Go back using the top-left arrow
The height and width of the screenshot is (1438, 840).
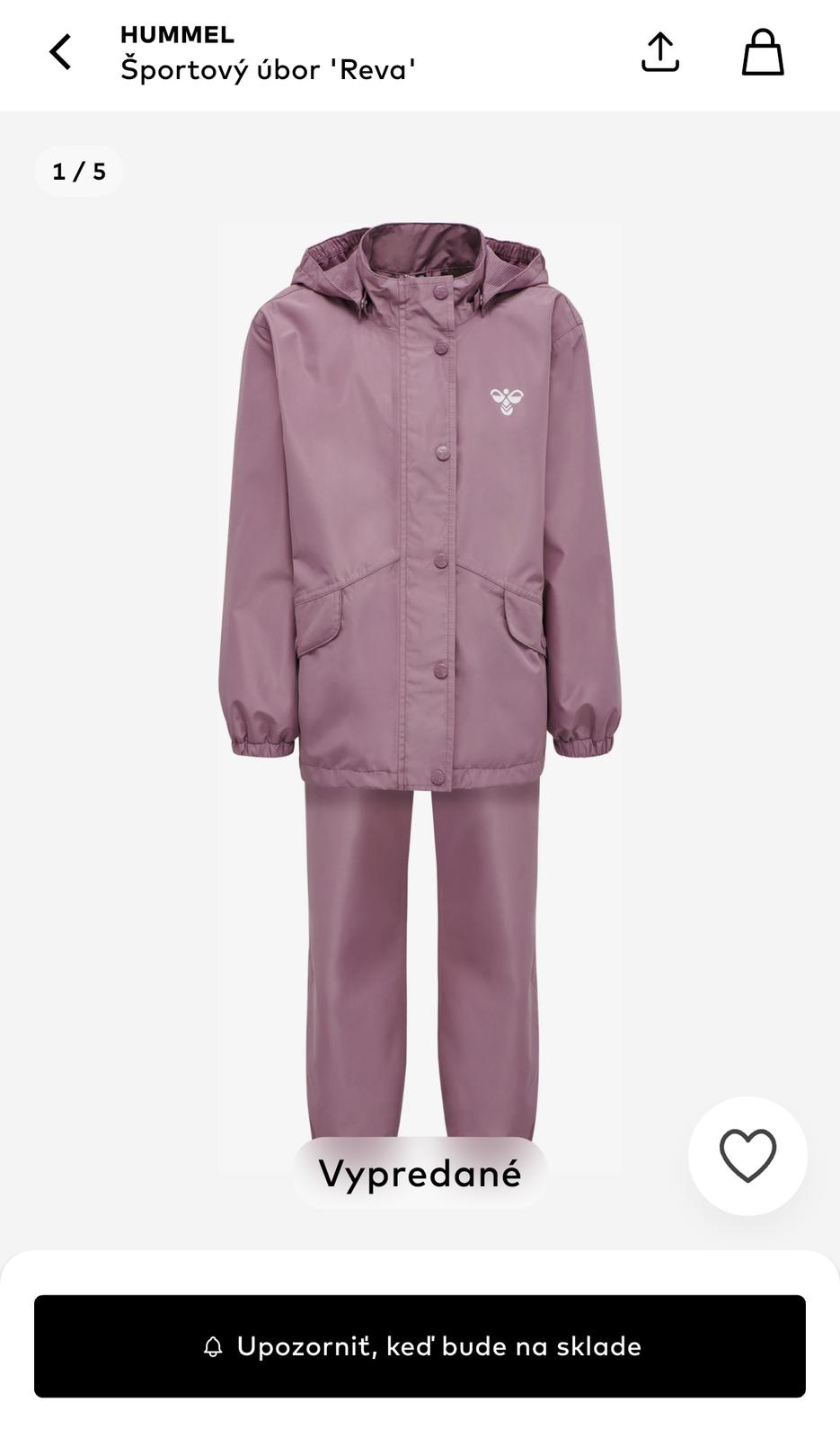click(60, 52)
